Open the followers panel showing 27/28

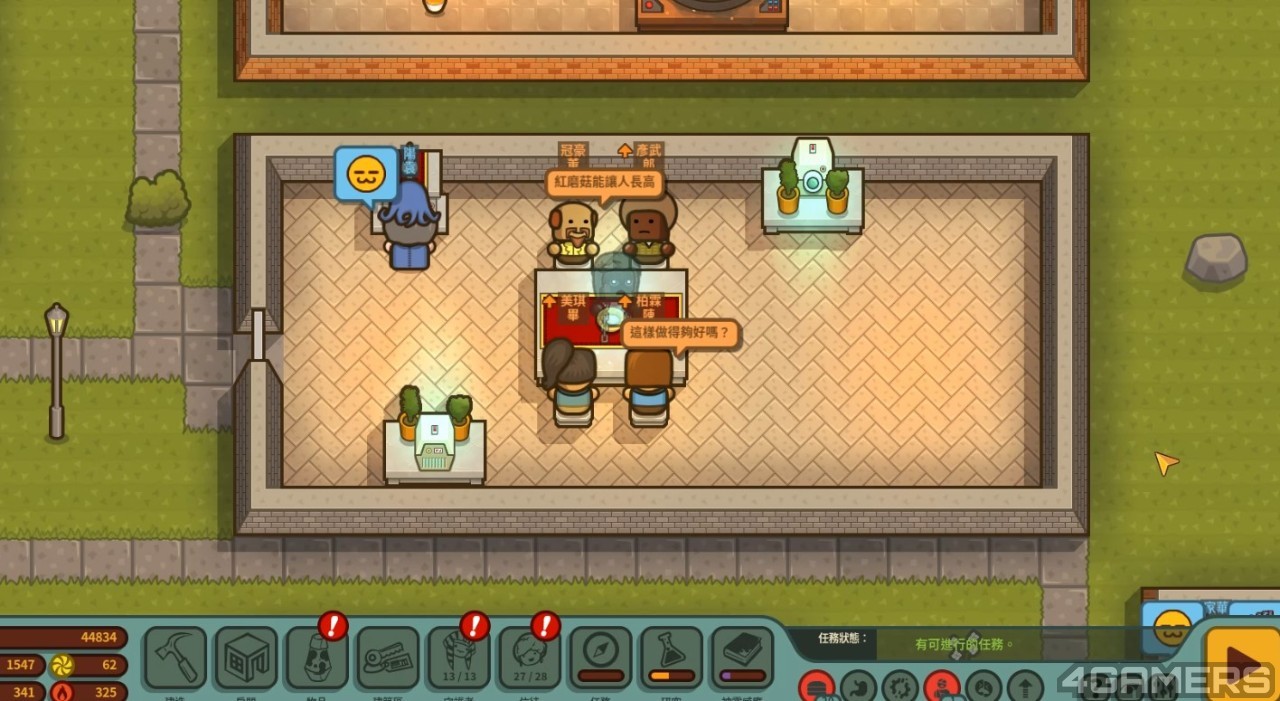coord(530,657)
